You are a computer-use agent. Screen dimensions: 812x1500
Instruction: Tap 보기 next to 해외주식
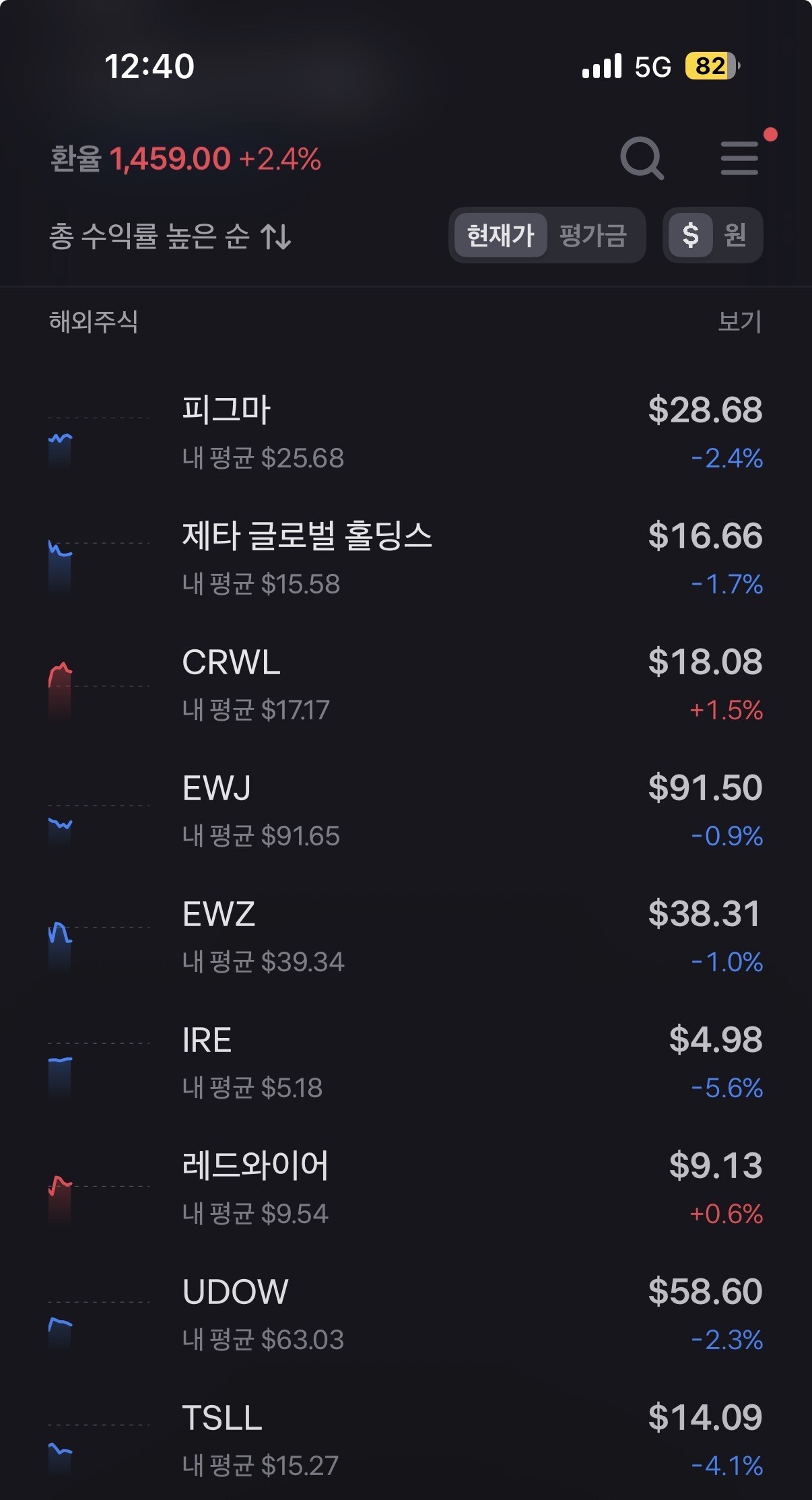pyautogui.click(x=739, y=322)
